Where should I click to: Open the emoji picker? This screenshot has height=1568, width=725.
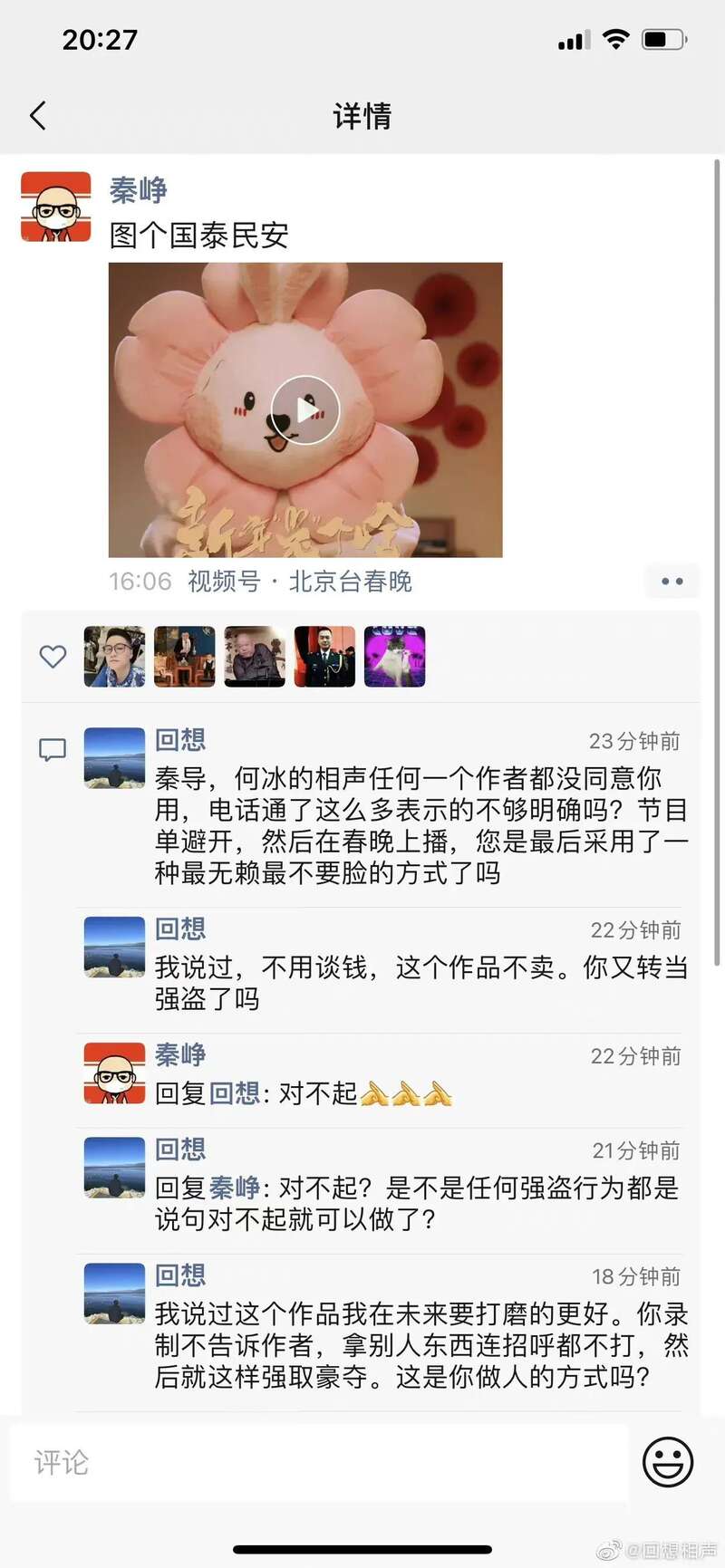(x=668, y=1462)
